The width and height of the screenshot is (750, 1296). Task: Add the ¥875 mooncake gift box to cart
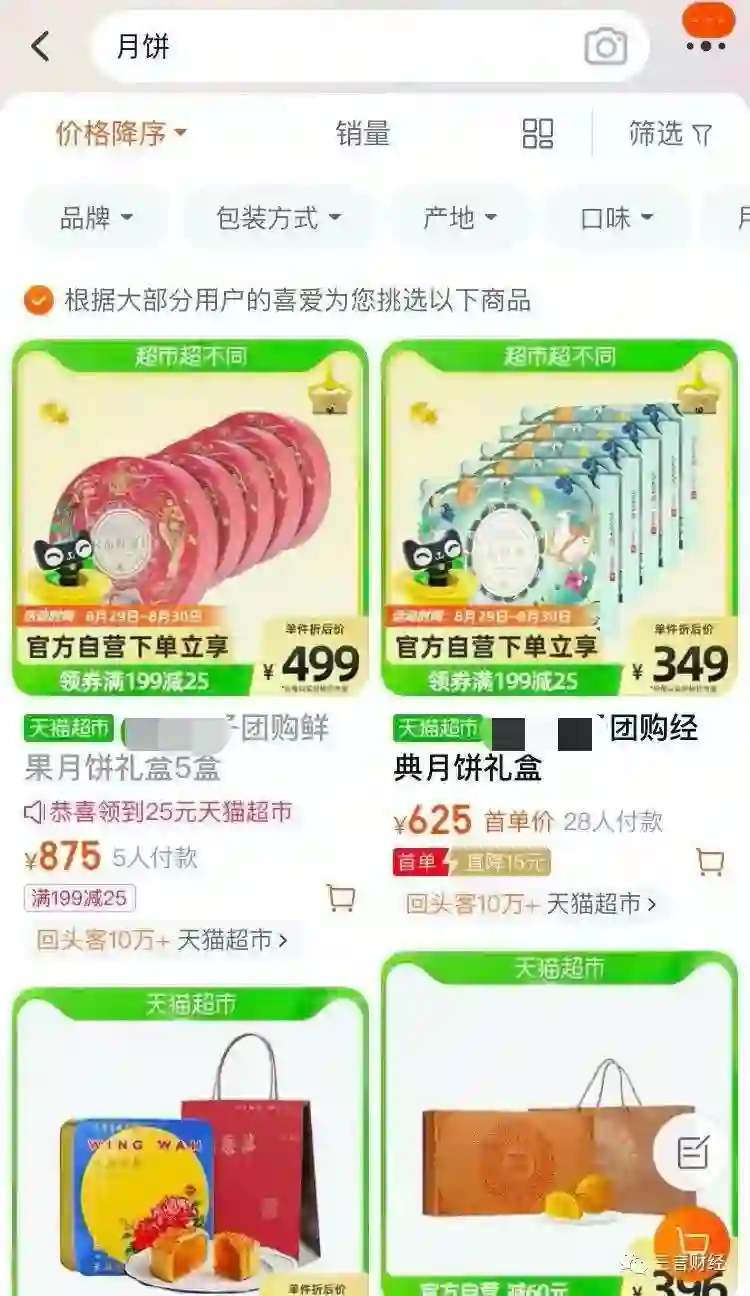pos(341,898)
